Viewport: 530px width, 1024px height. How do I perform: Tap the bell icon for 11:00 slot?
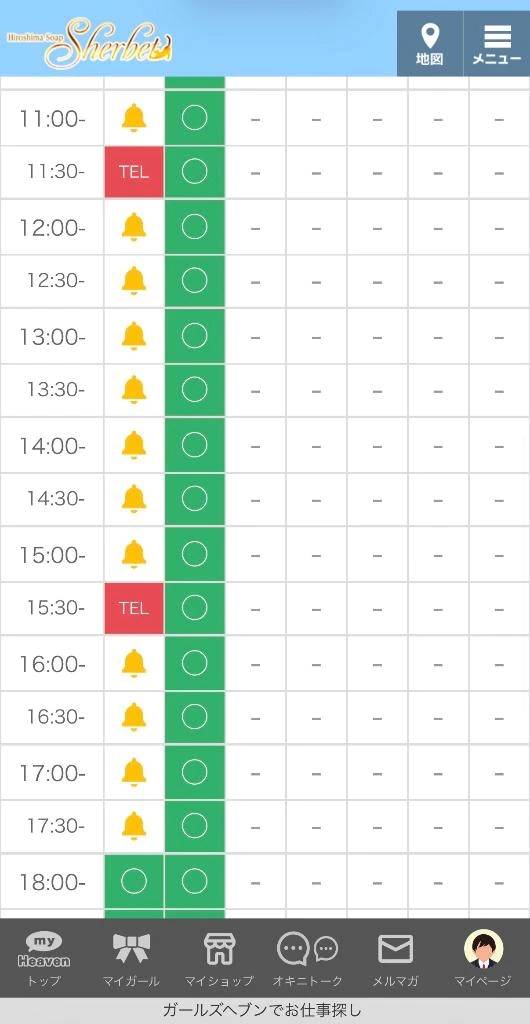[x=134, y=118]
